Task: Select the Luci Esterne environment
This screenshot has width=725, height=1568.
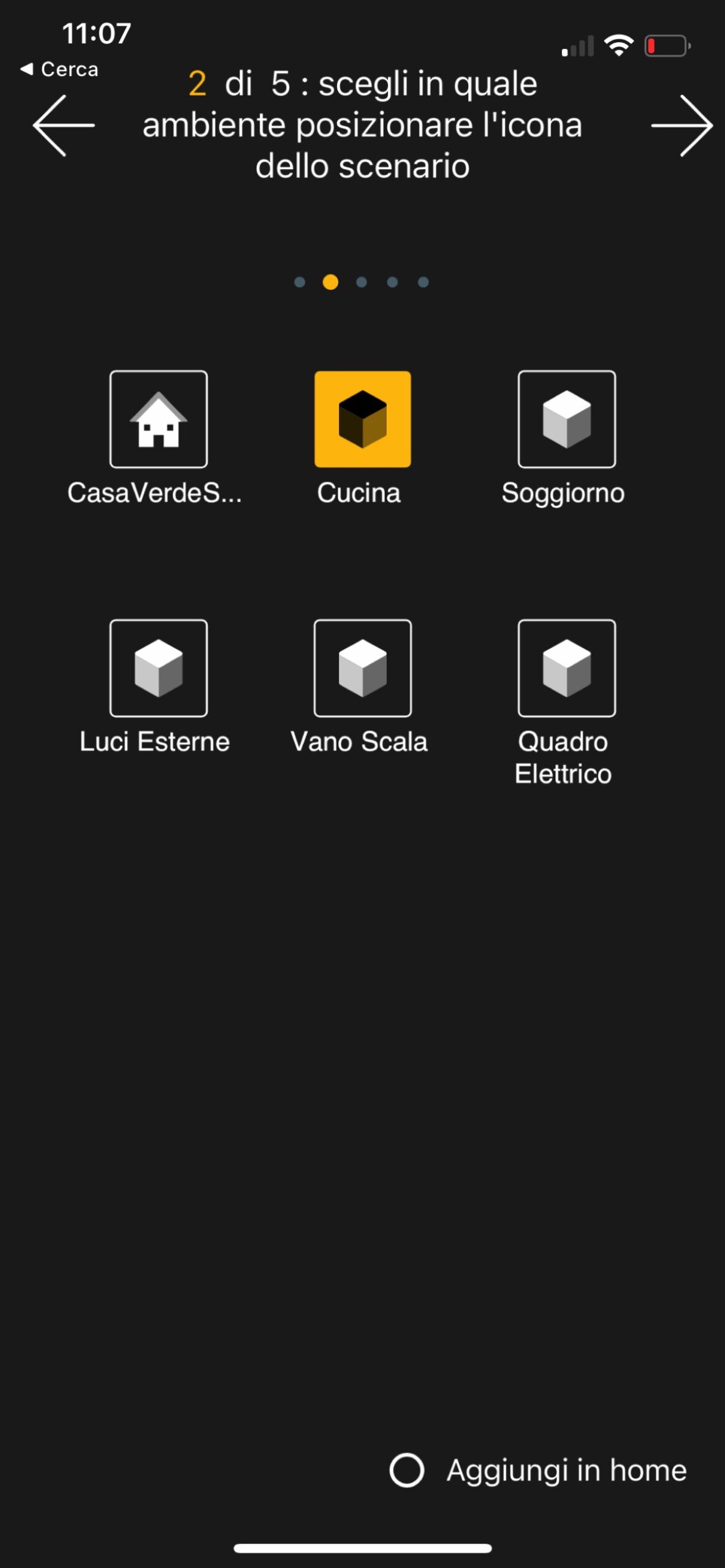Action: 158,668
